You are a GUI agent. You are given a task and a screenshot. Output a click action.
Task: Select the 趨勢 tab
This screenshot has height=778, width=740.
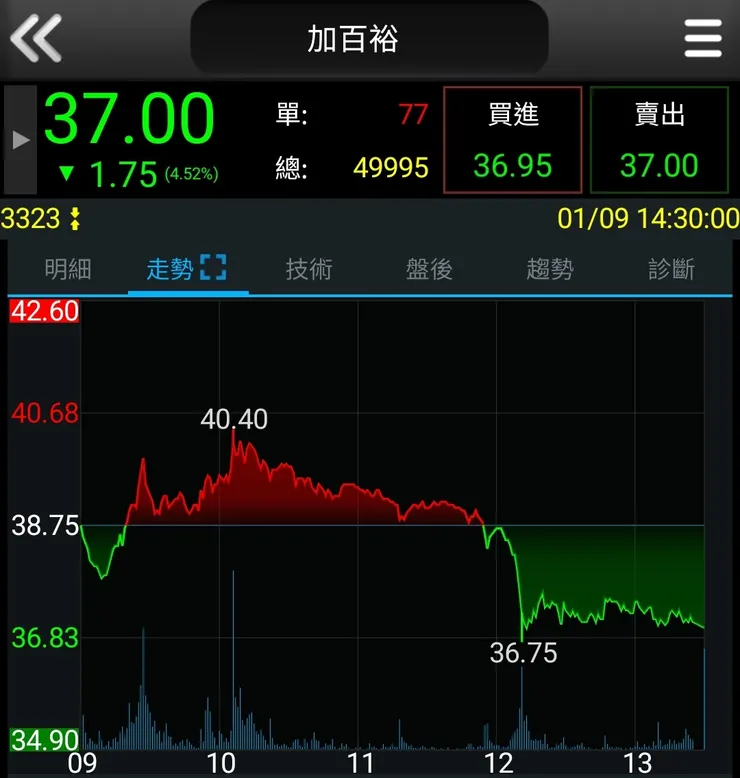(549, 269)
